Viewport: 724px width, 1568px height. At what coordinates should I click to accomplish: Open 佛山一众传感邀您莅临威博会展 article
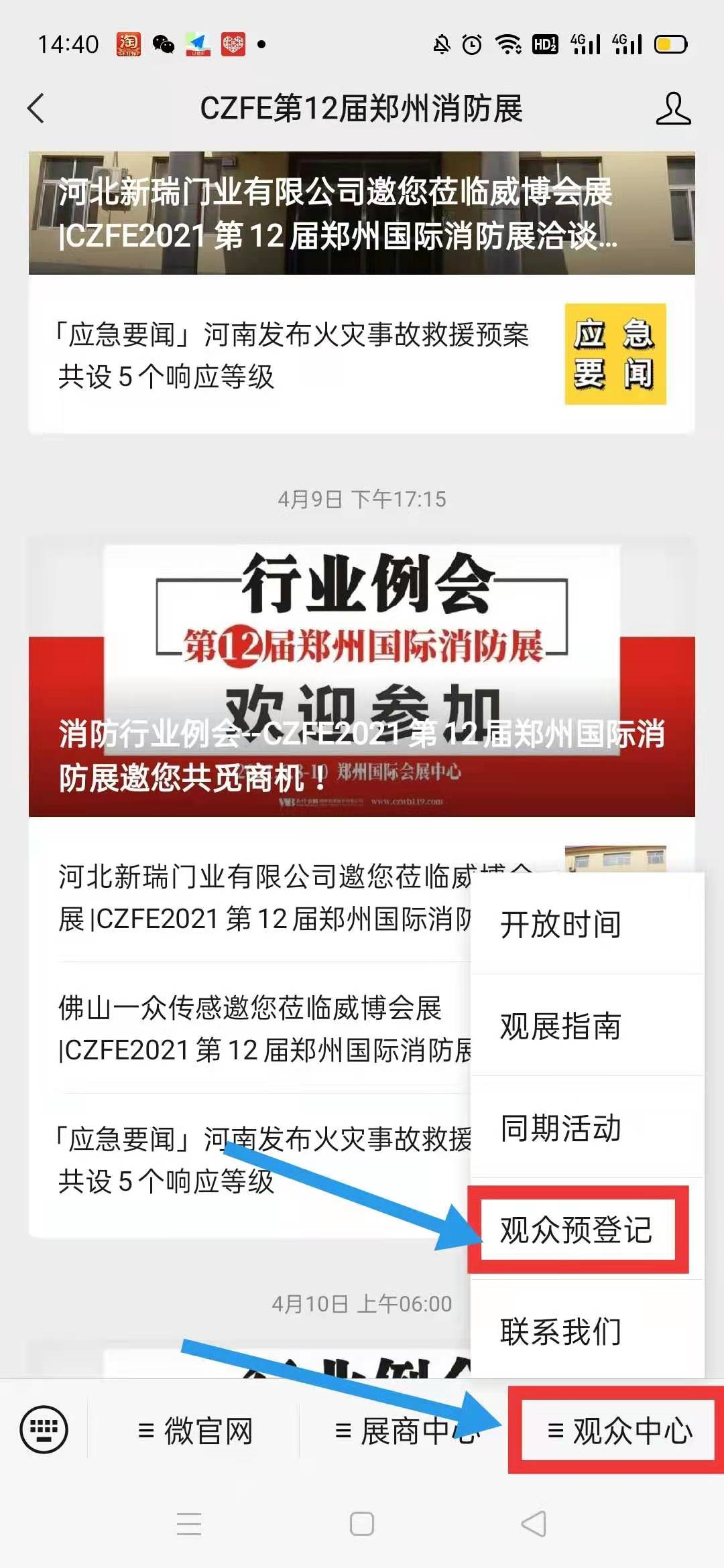tap(261, 1028)
